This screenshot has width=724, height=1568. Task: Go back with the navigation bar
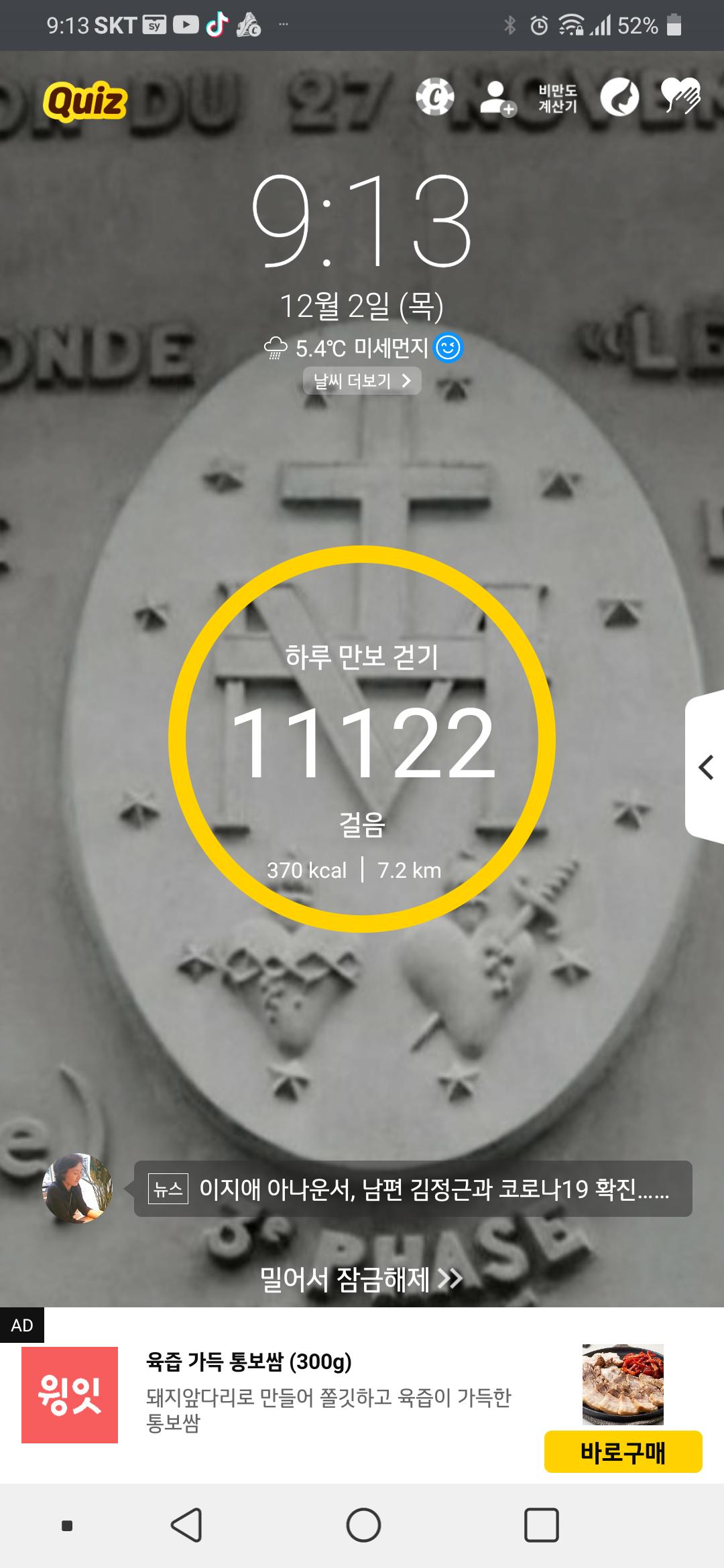pos(186,1526)
